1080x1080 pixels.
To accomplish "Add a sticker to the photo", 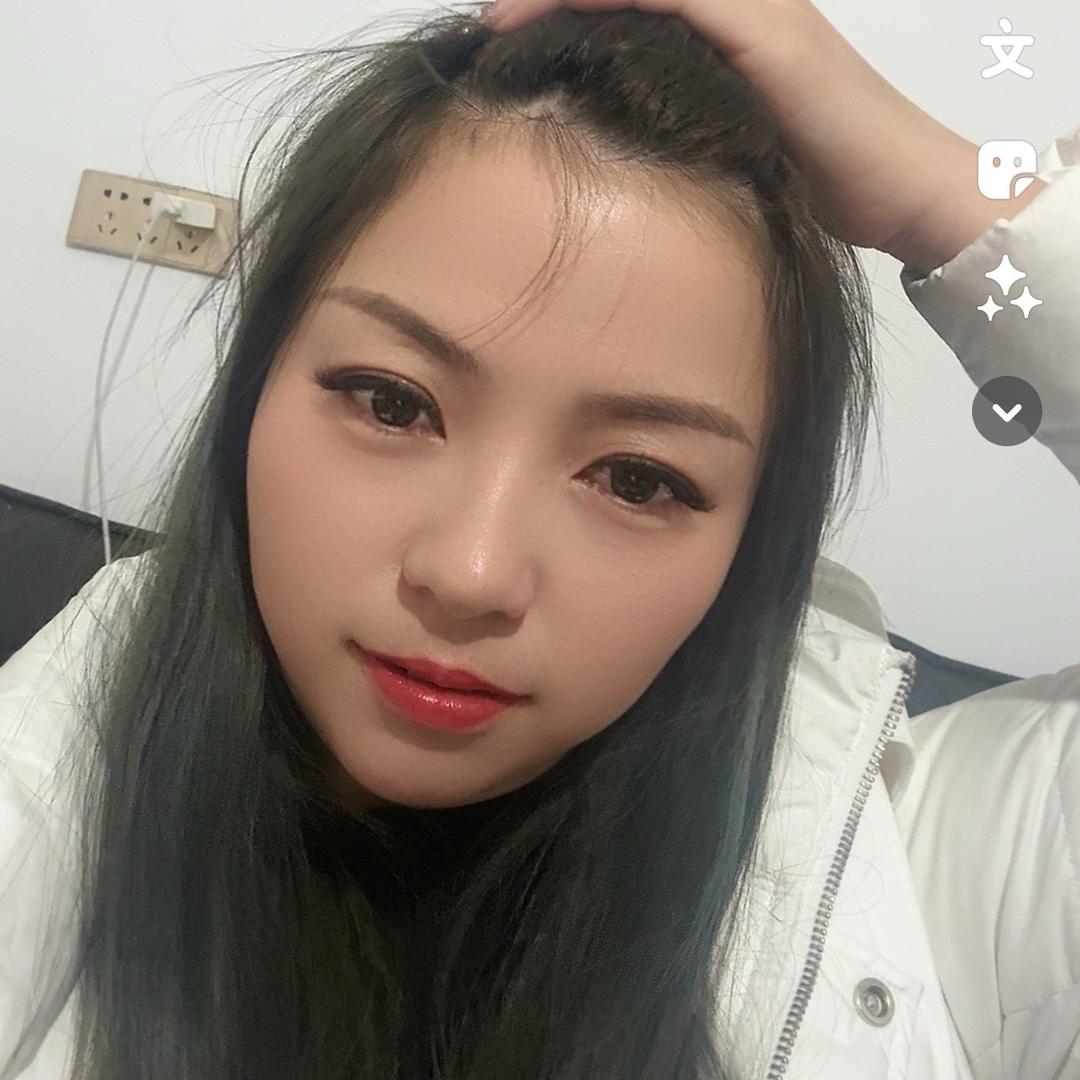I will [1006, 169].
